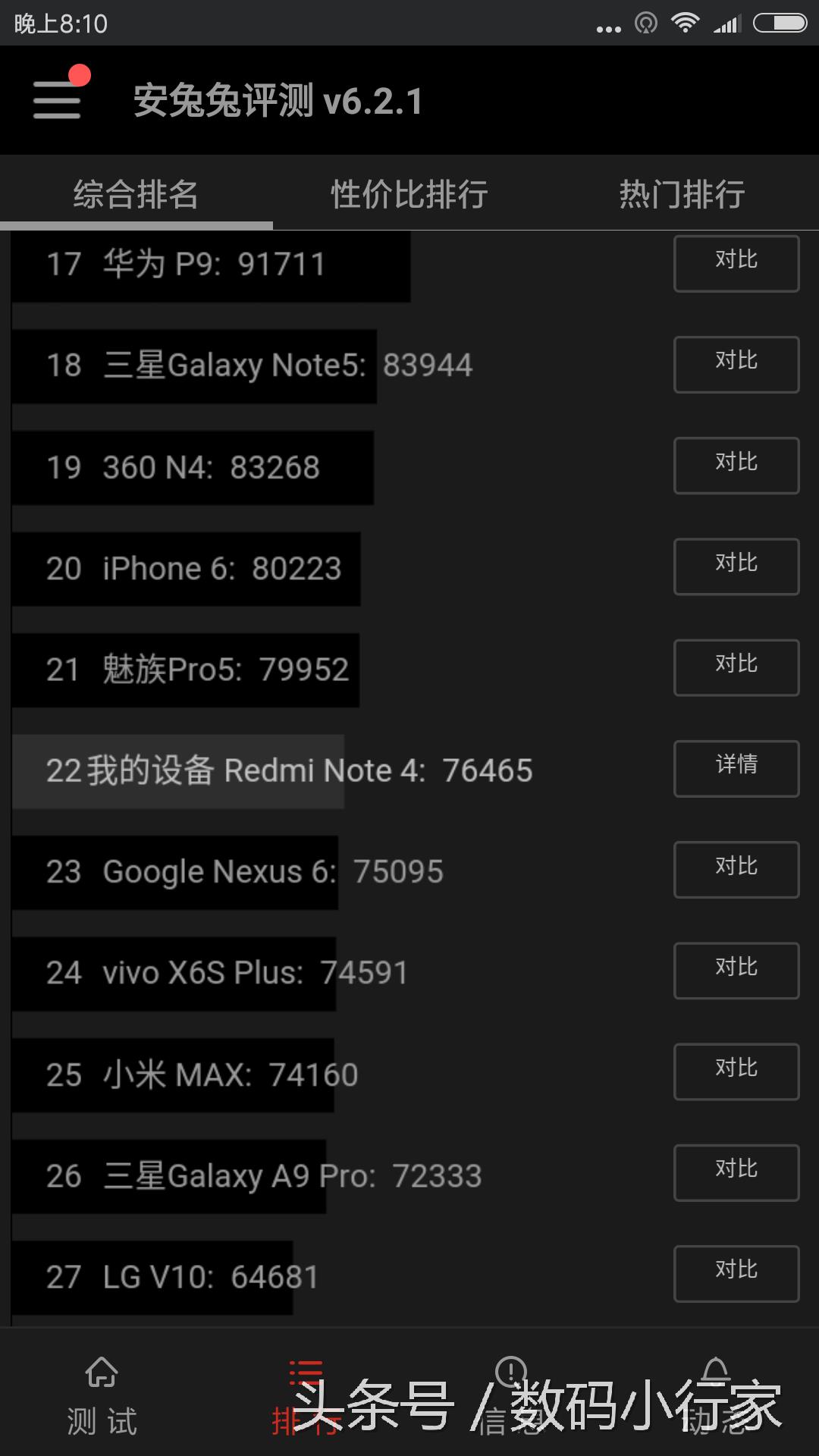Switch to the 性价比排行 tab

point(409,194)
